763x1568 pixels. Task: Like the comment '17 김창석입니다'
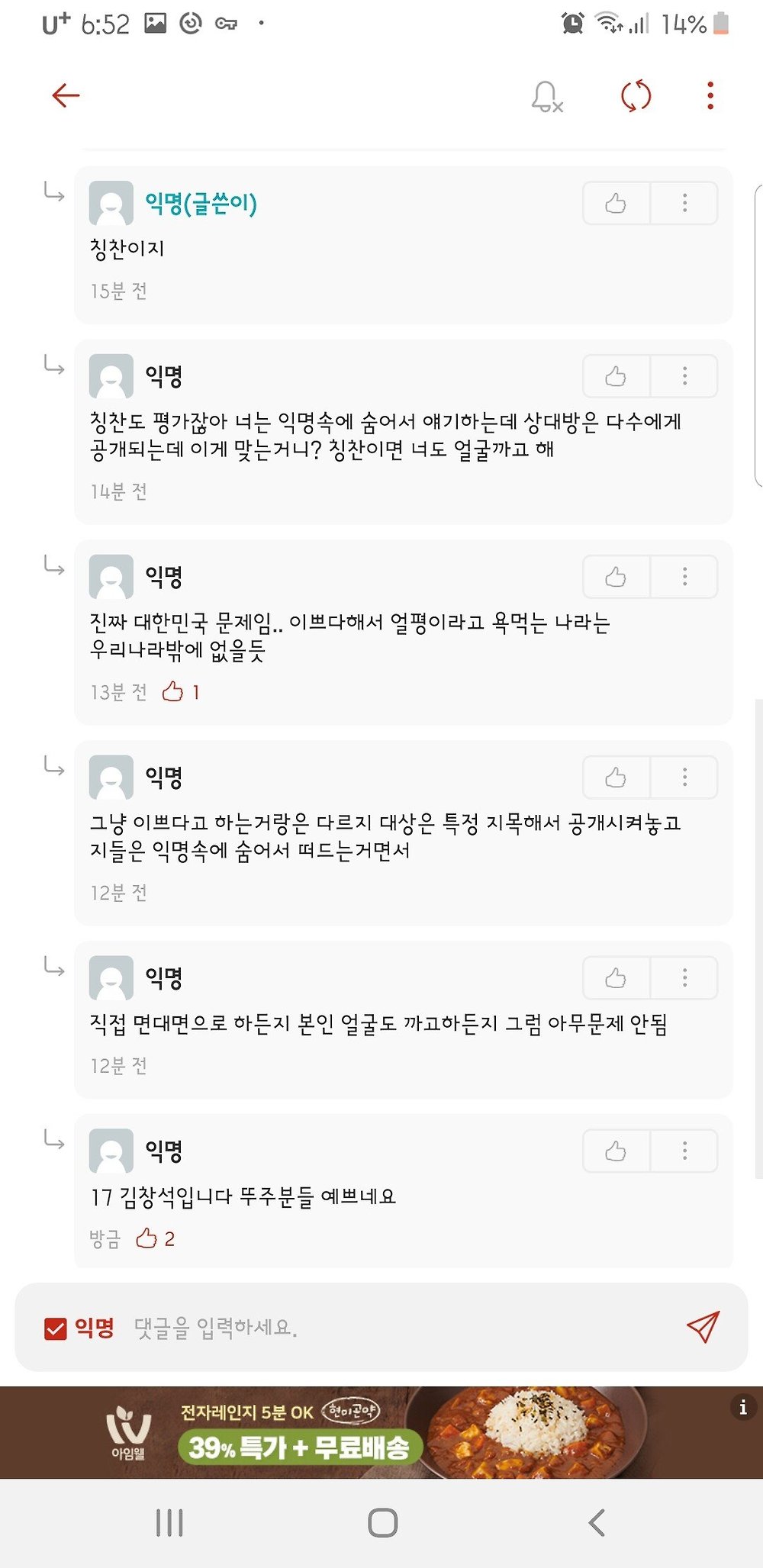(x=616, y=1151)
